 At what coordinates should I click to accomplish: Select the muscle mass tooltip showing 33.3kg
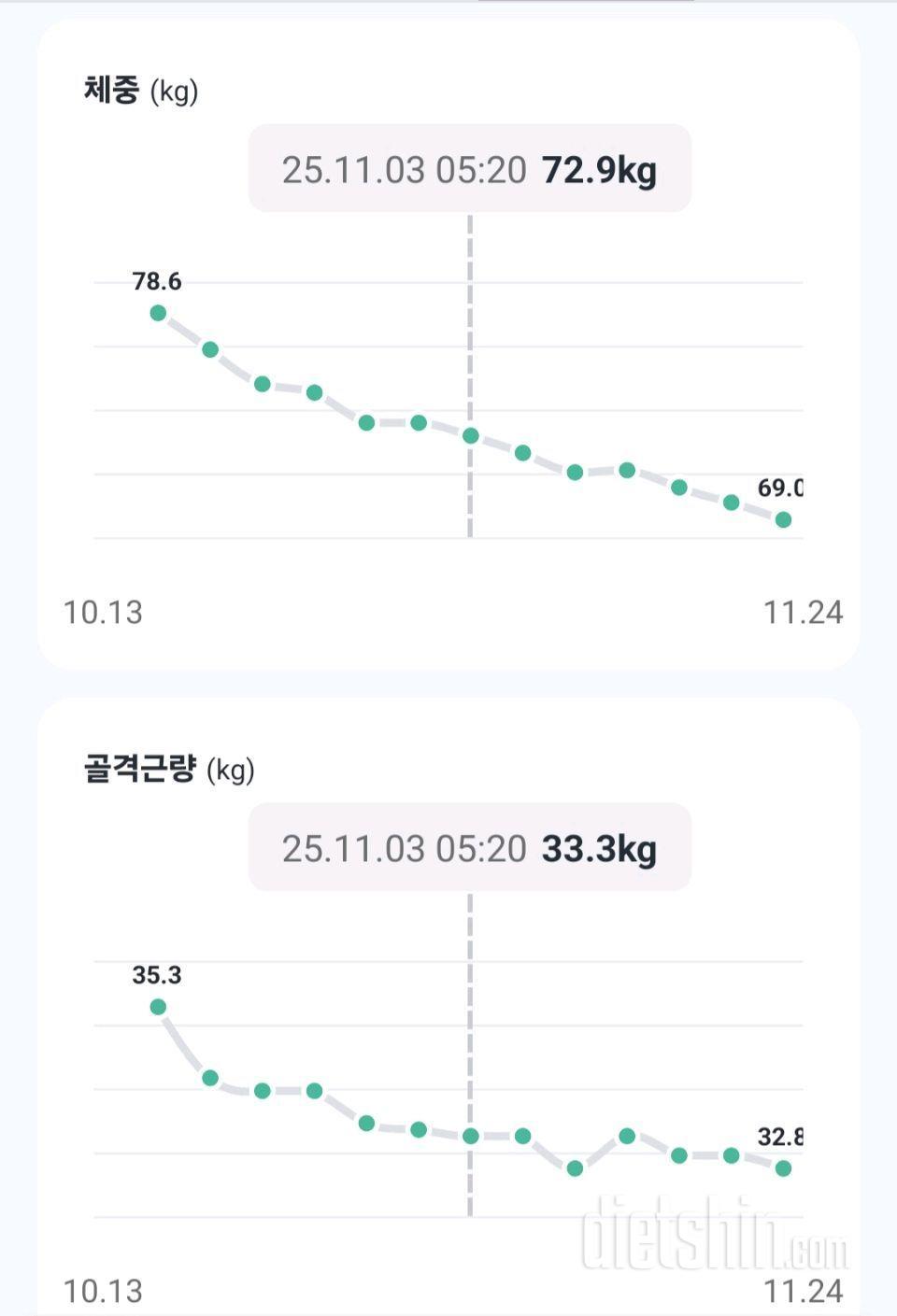pos(470,848)
